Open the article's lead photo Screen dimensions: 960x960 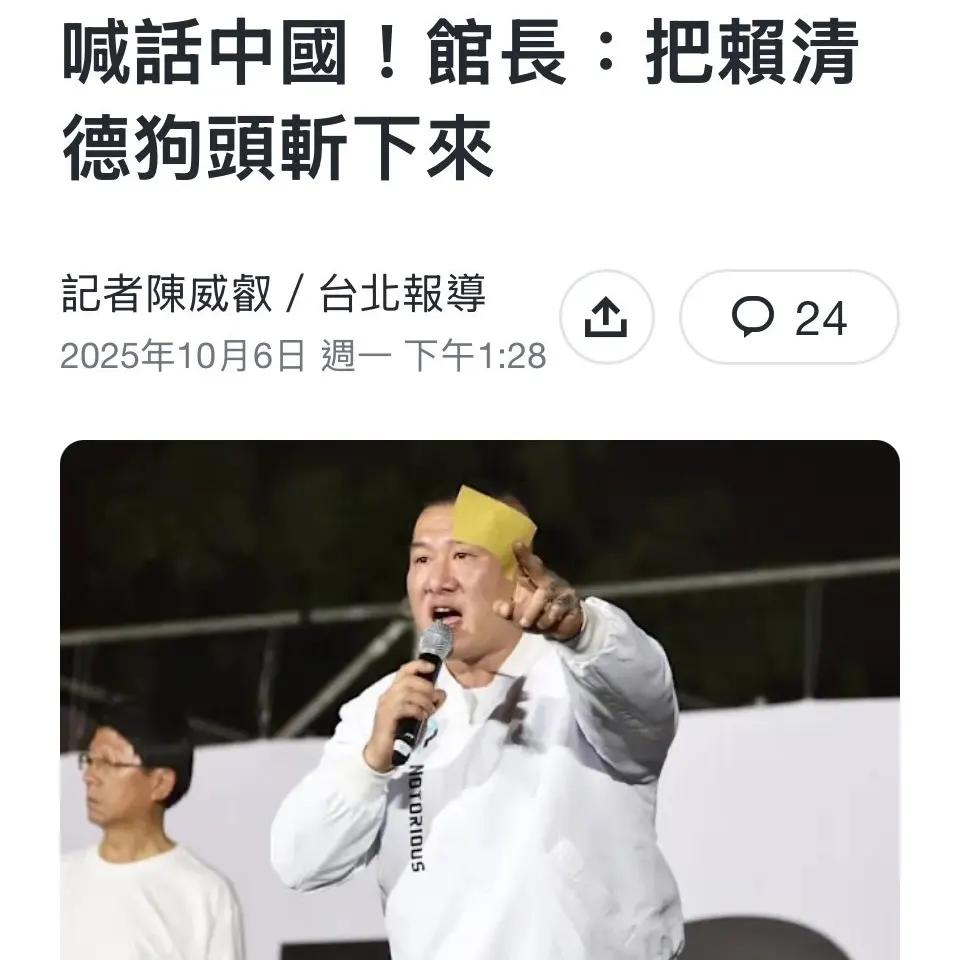coord(480,700)
